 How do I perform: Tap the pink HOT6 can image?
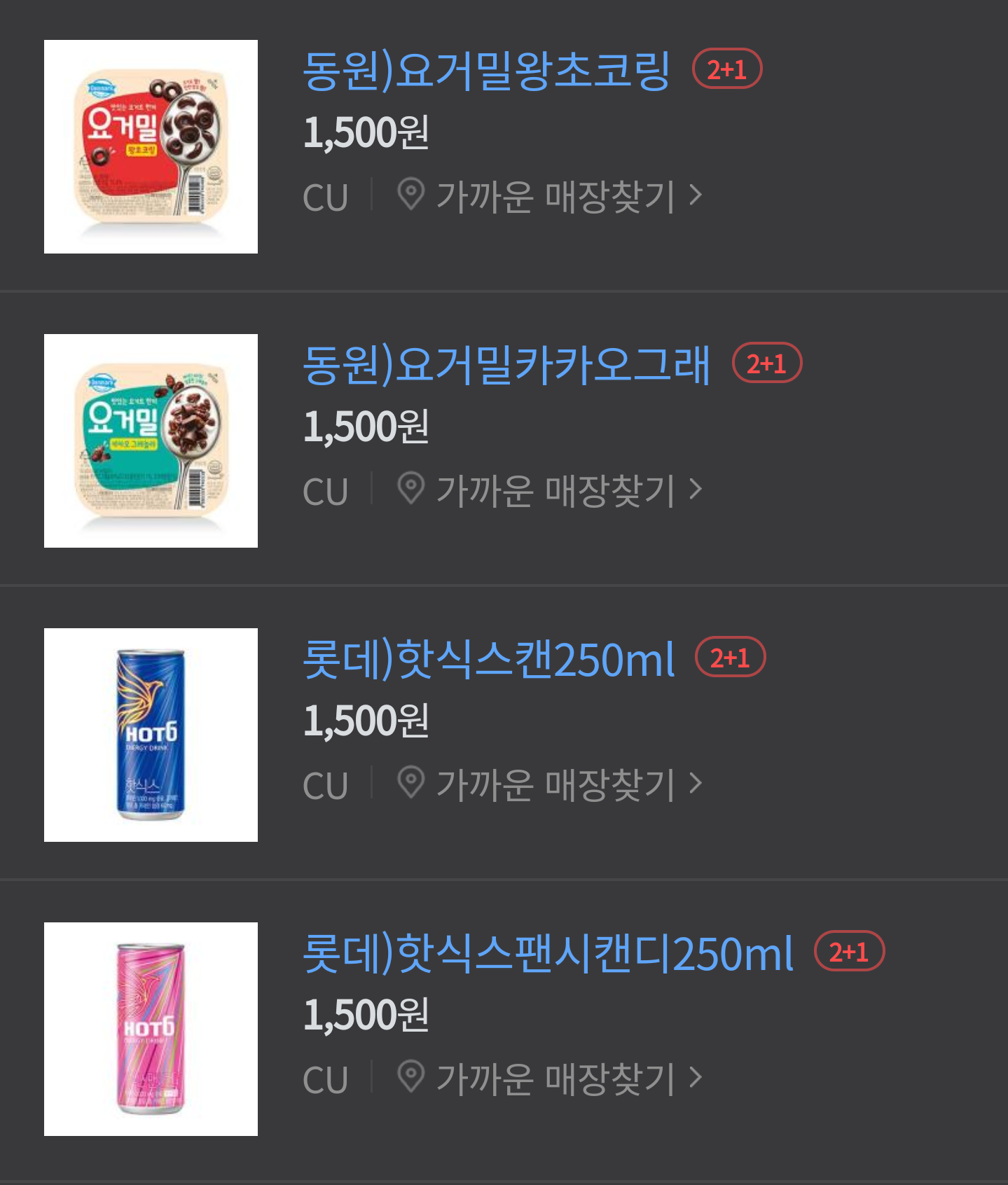pos(151,1029)
